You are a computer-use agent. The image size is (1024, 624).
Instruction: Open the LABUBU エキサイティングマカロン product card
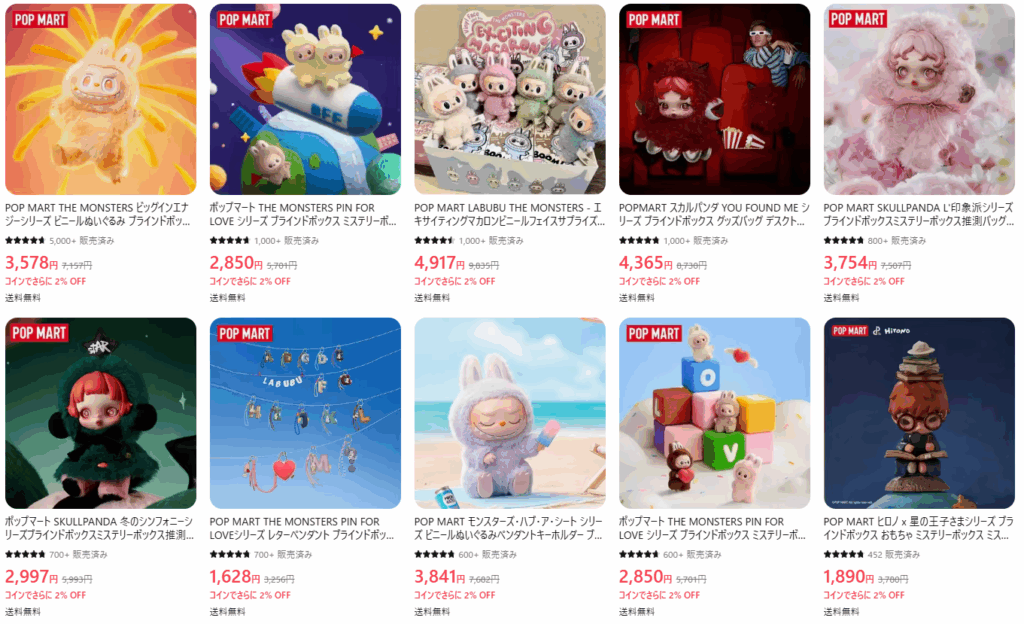510,100
